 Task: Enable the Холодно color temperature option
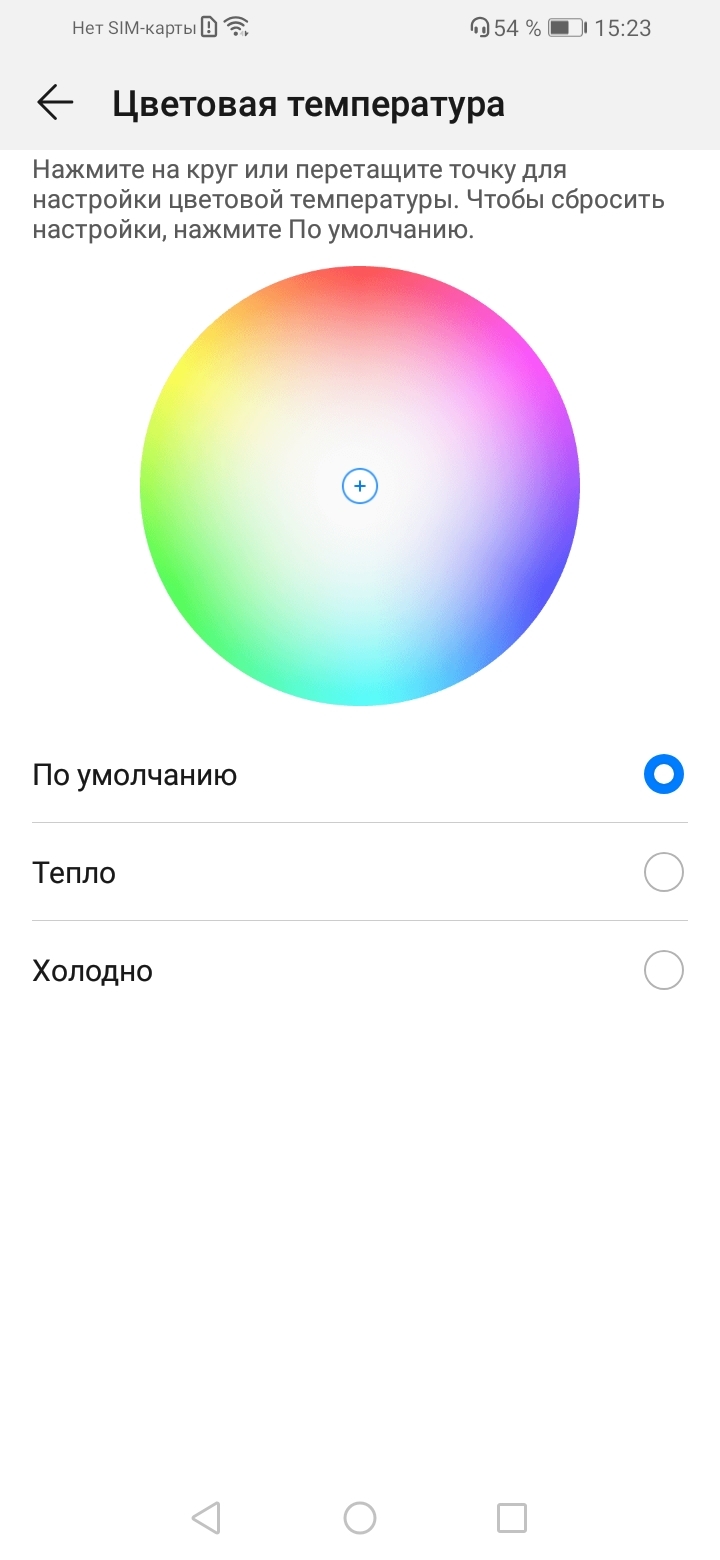[663, 970]
